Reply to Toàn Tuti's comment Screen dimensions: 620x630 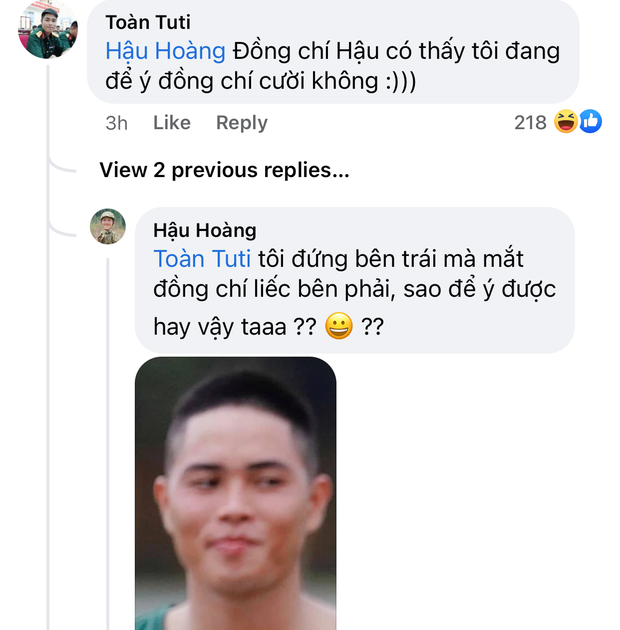coord(241,123)
